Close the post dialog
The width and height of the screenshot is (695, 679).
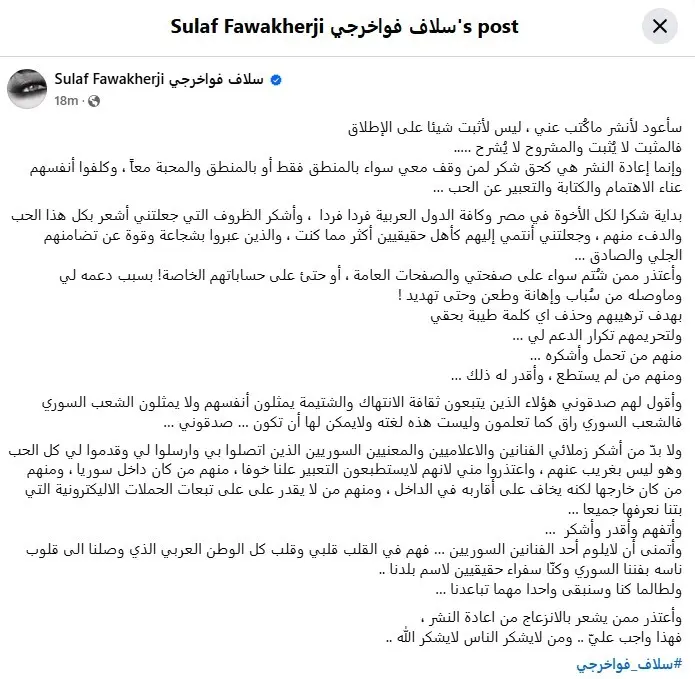[659, 27]
